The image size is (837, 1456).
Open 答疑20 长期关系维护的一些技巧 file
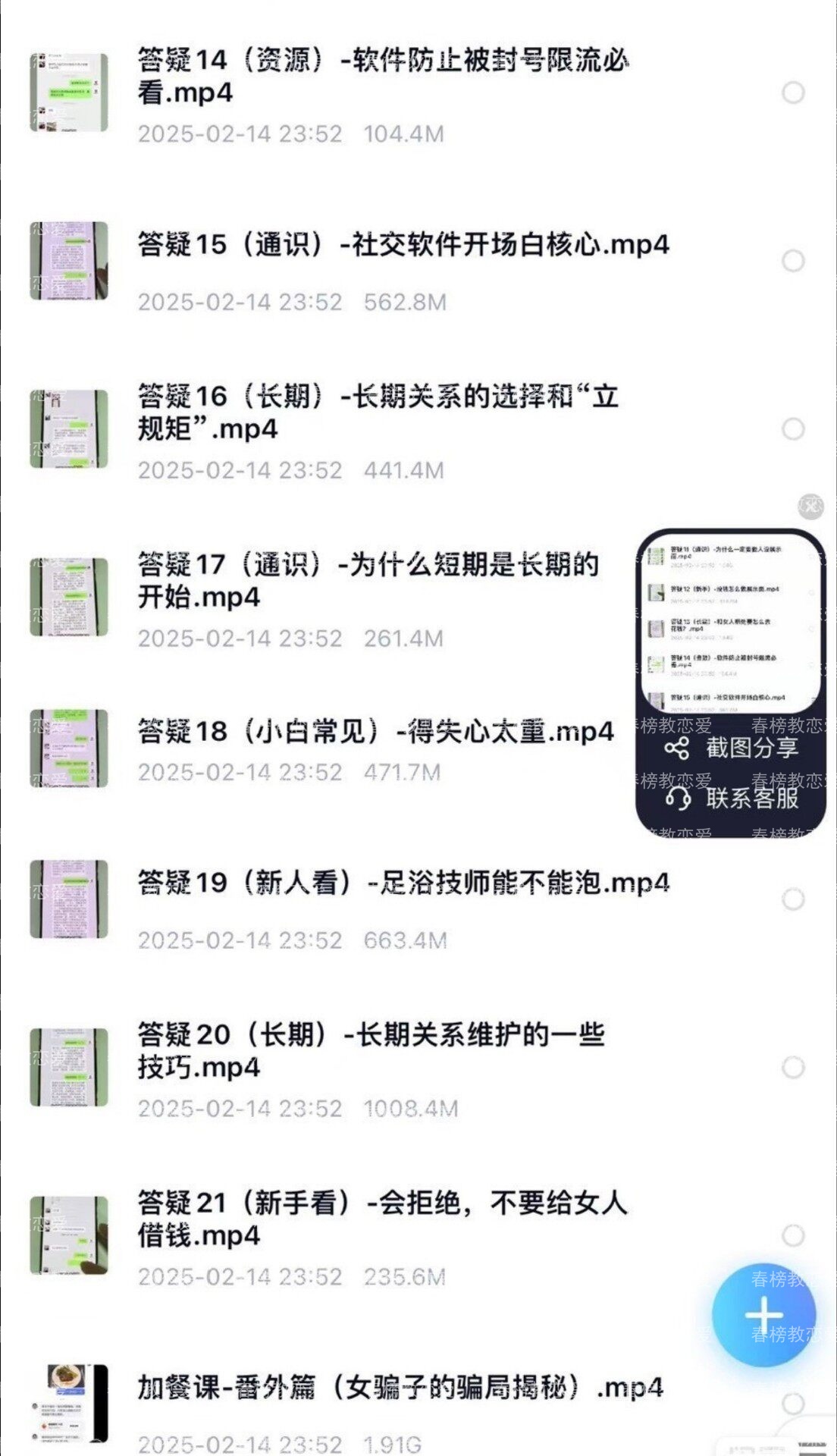(371, 1051)
